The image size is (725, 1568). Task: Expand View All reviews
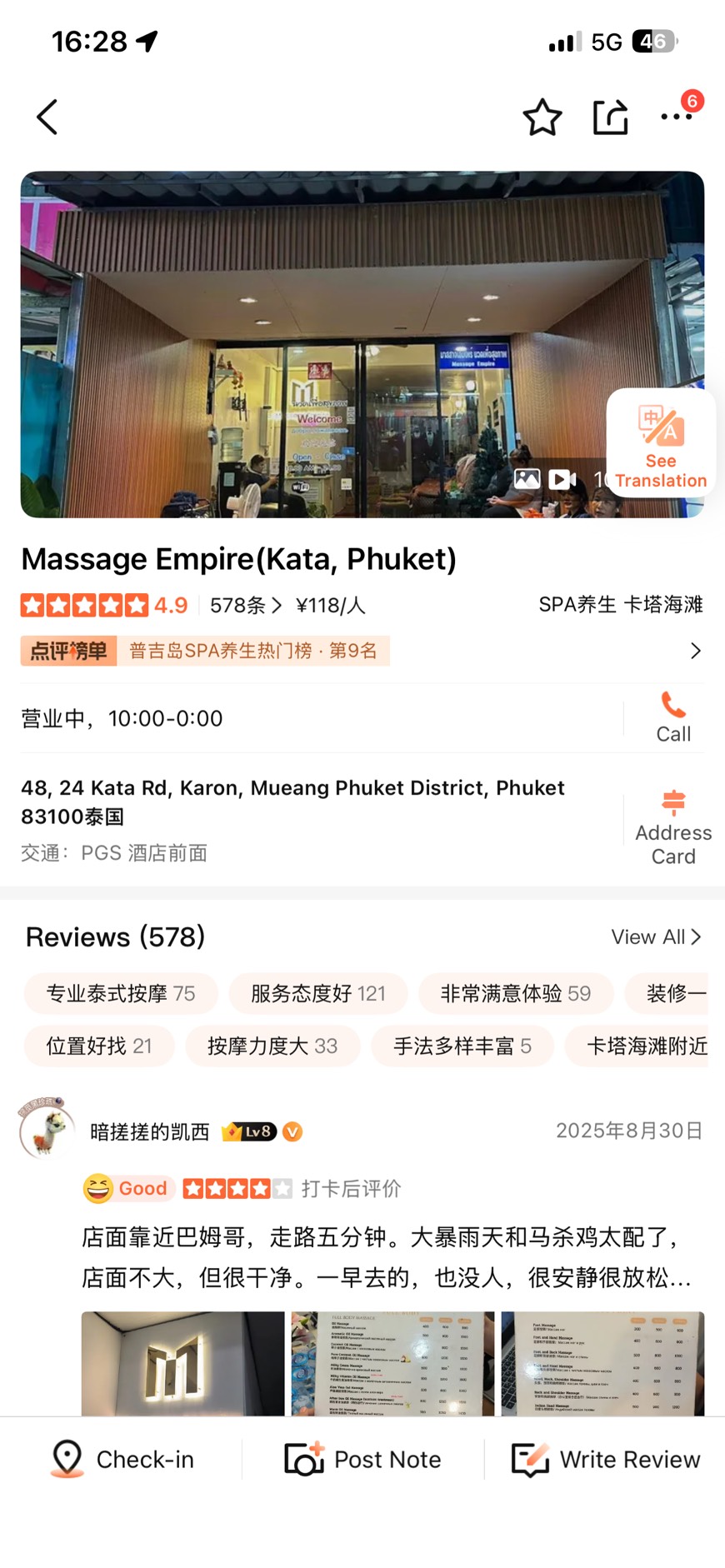pos(657,936)
